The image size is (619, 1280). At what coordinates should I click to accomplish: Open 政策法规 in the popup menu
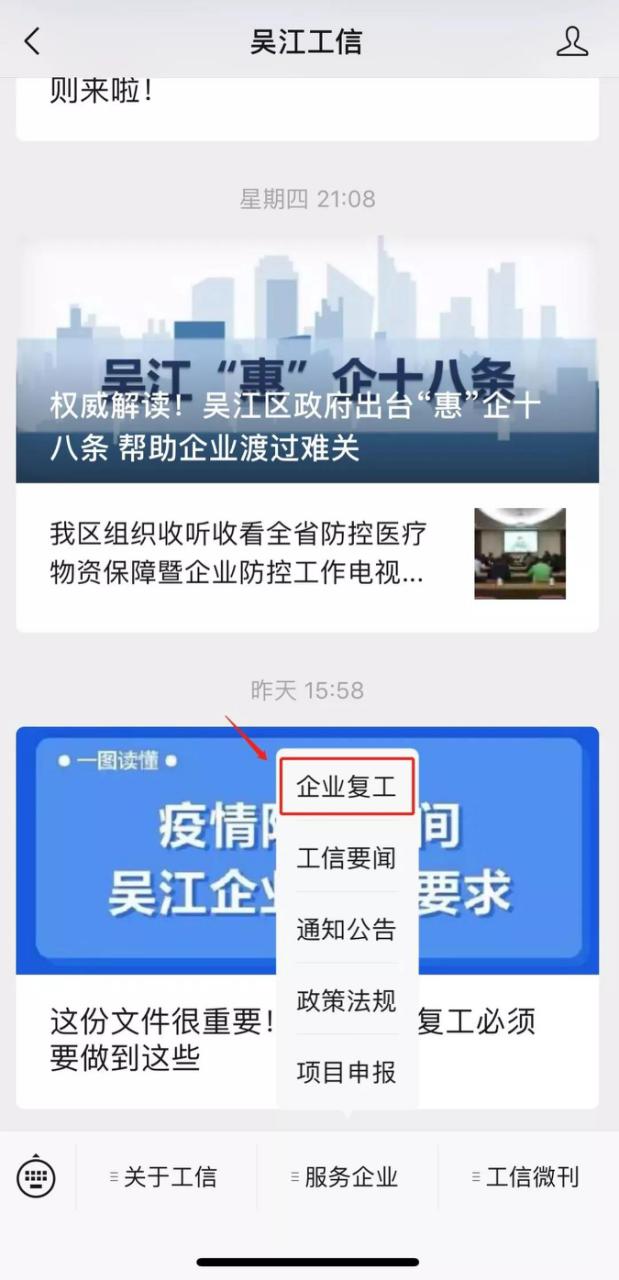click(x=346, y=1000)
